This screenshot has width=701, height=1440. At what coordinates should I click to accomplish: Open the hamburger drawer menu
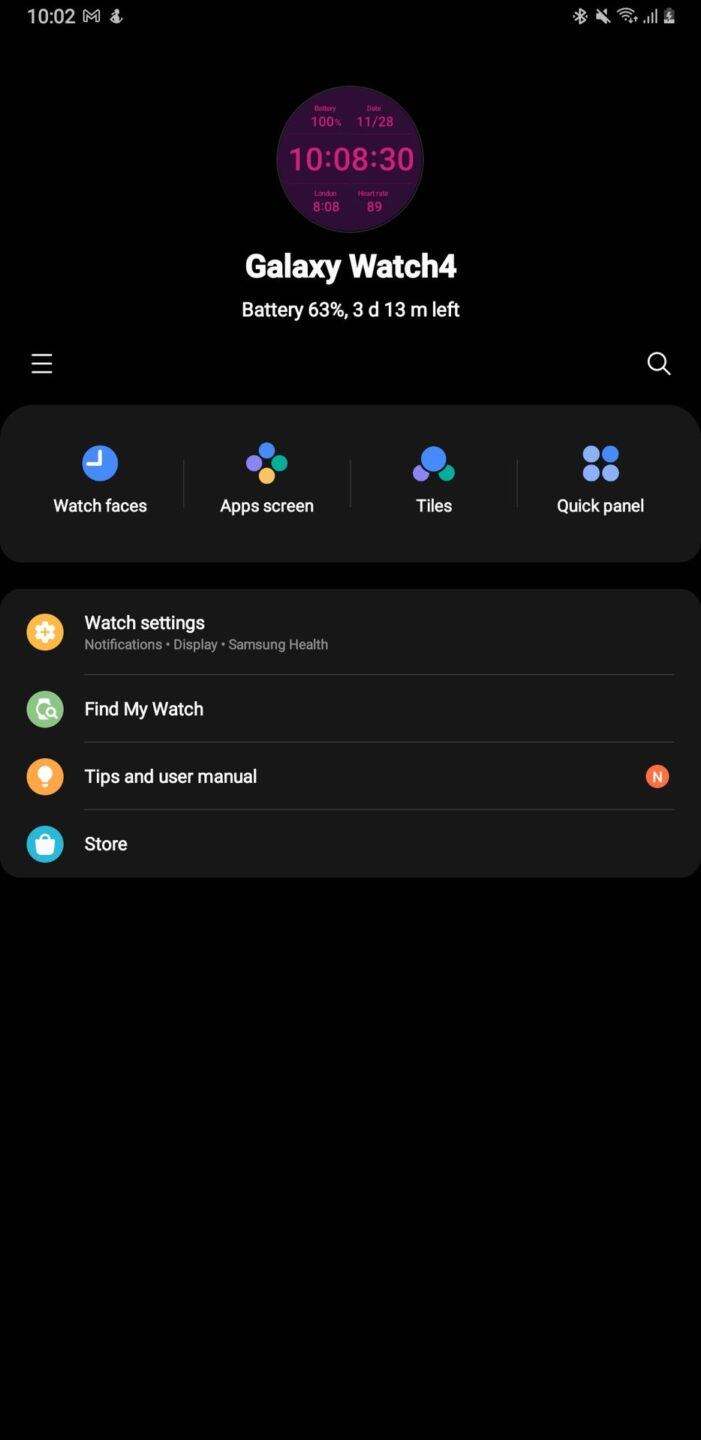point(41,364)
